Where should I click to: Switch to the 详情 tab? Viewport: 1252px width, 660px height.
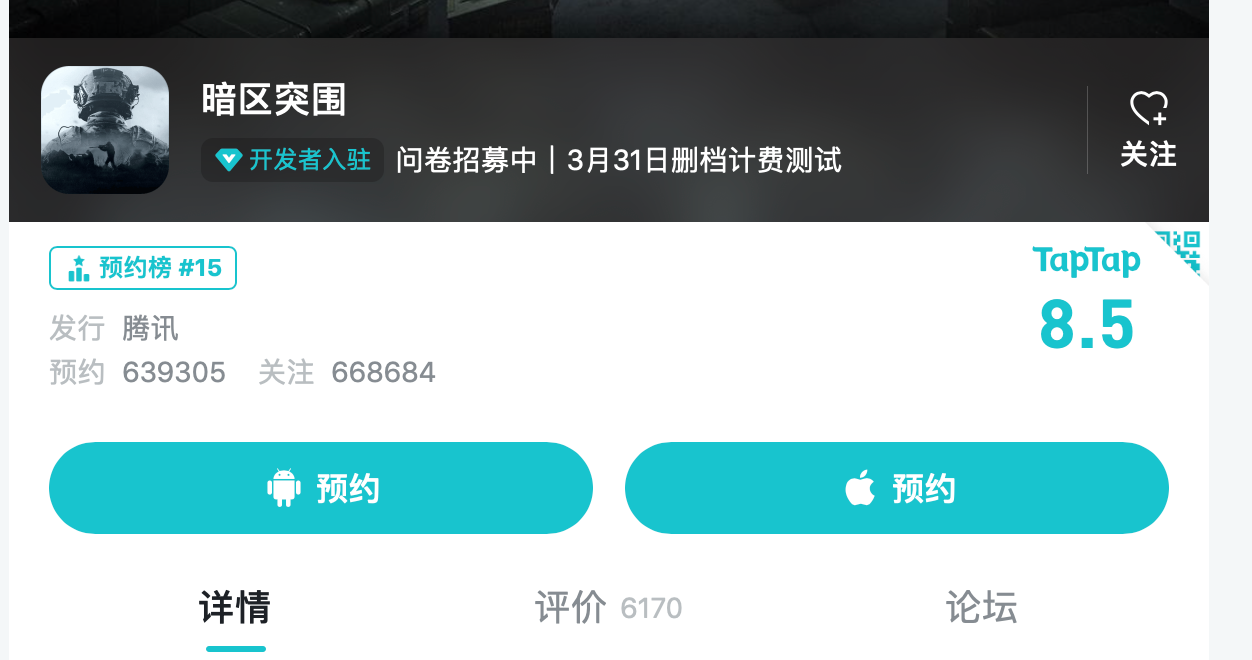click(x=235, y=607)
